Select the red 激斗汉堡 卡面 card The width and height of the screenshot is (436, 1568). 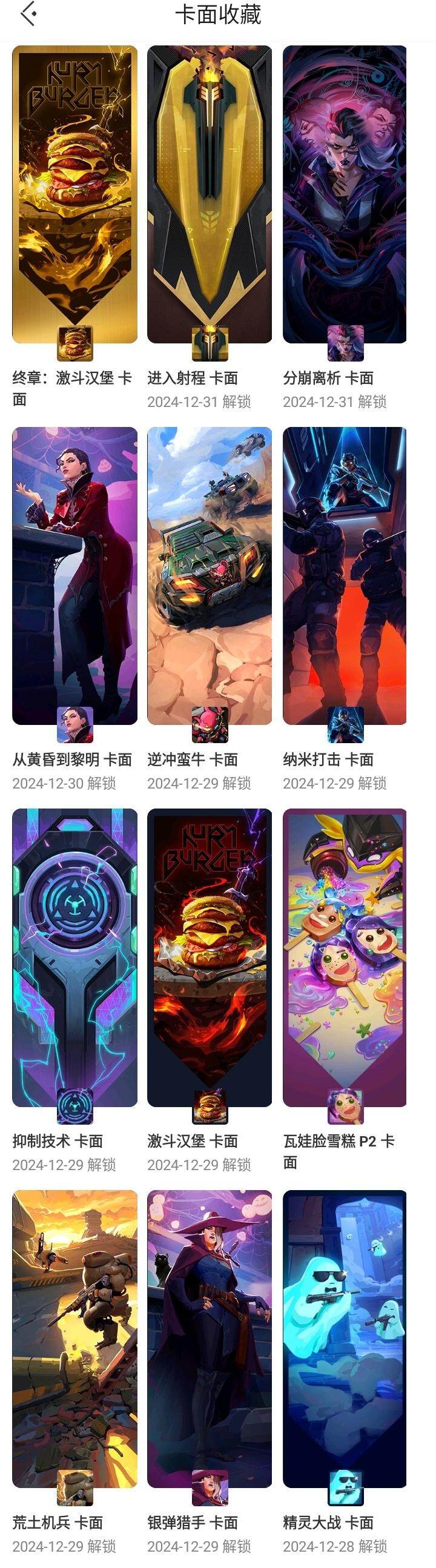tap(210, 957)
